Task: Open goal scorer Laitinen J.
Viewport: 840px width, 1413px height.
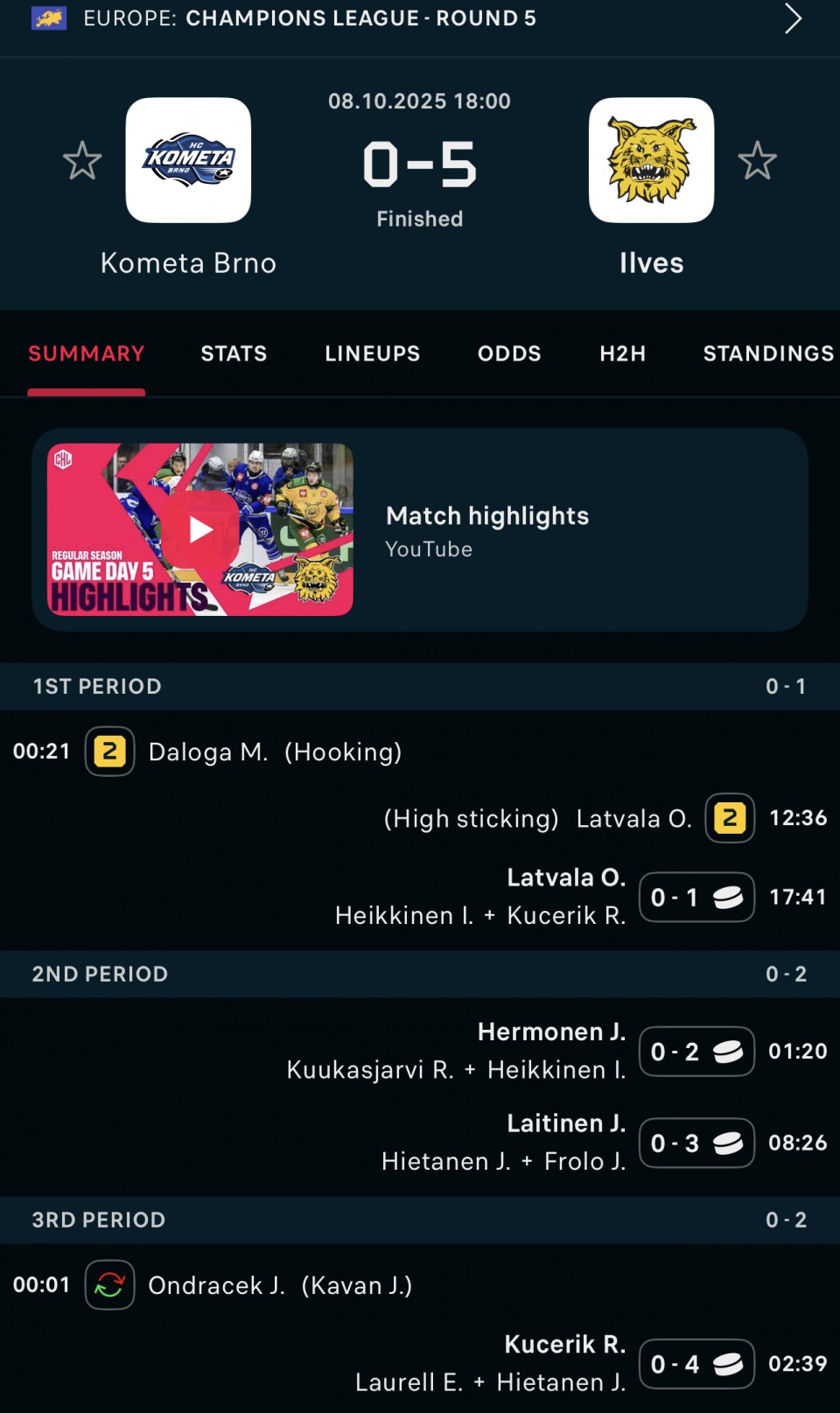Action: [566, 1123]
